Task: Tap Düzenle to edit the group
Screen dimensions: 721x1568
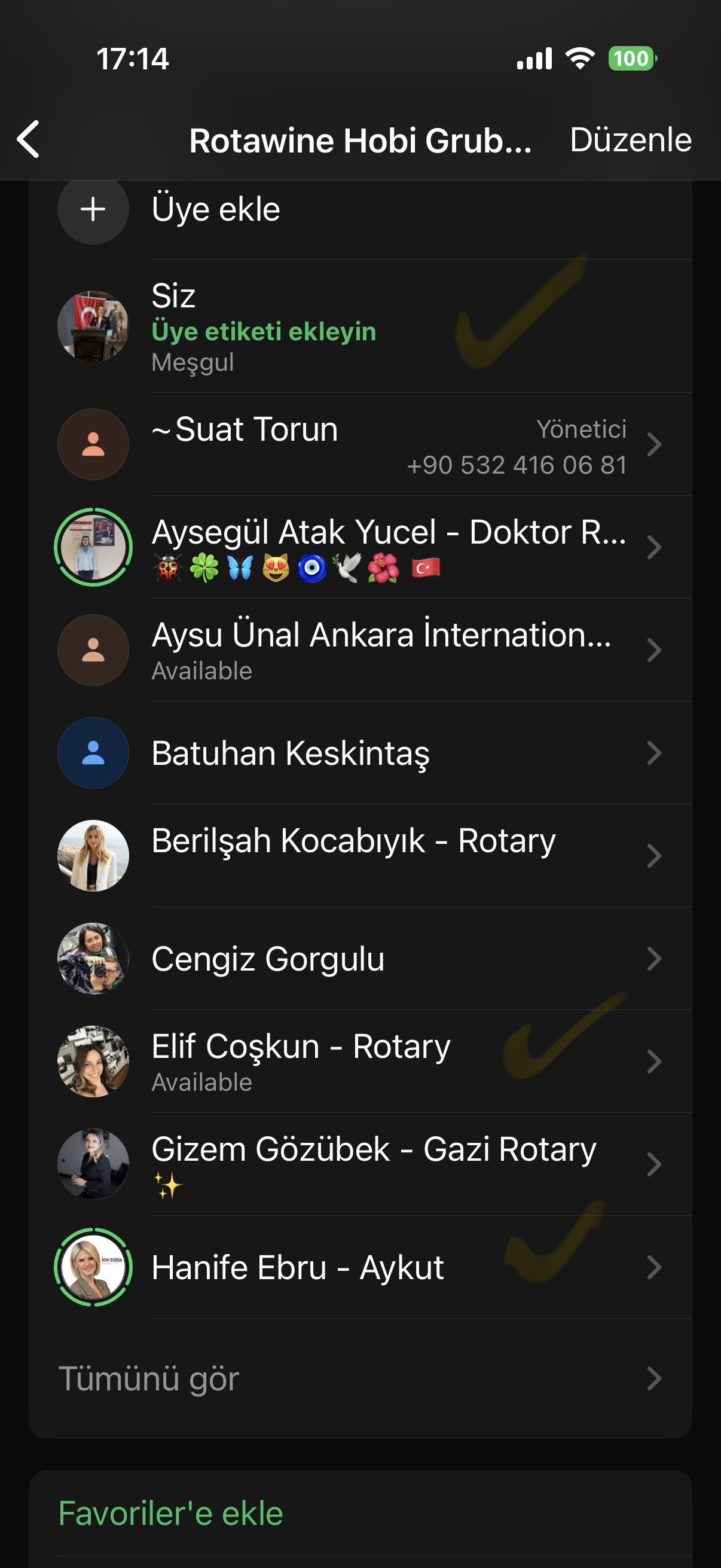Action: 630,140
